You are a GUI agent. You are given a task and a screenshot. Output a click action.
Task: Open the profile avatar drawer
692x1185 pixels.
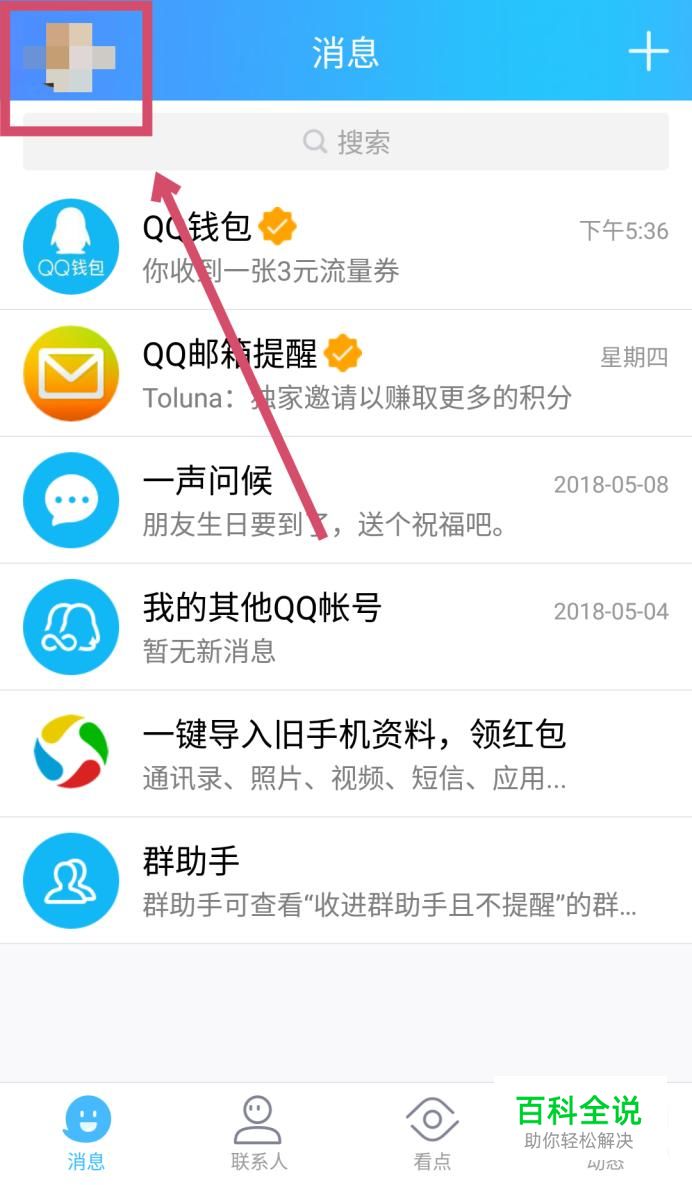tap(72, 54)
